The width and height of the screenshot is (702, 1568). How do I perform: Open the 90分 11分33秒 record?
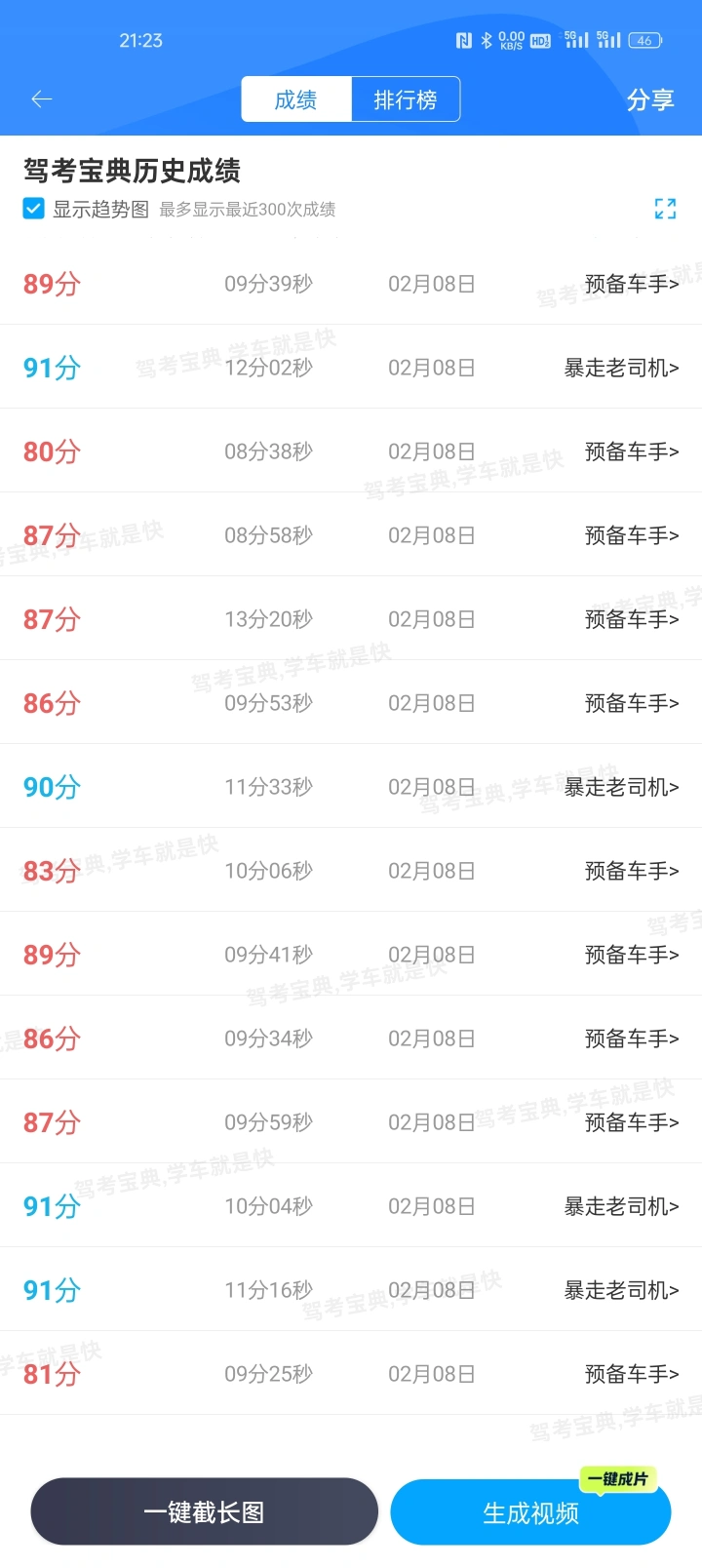pyautogui.click(x=351, y=787)
